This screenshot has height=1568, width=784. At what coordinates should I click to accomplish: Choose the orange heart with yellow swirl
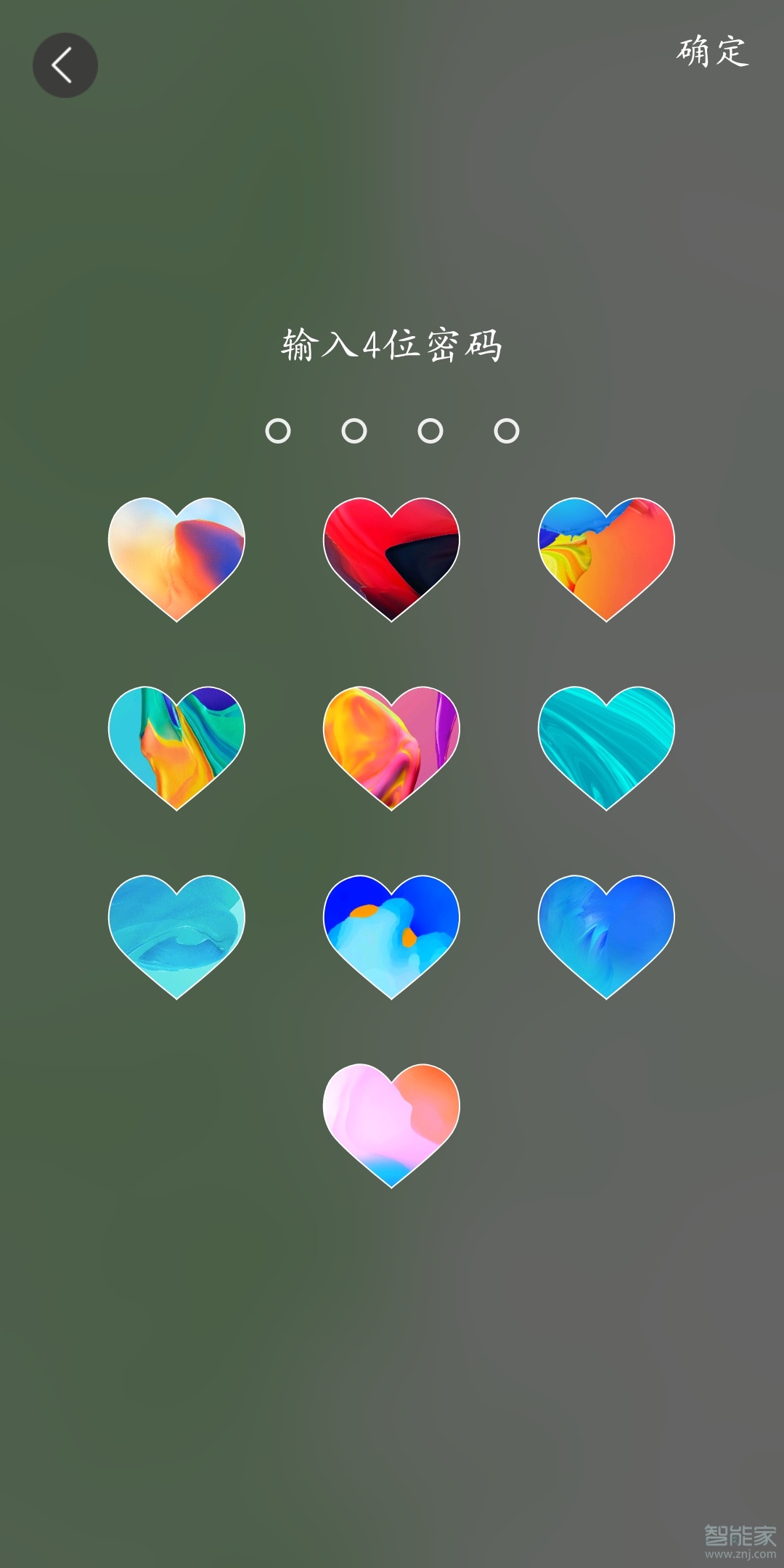(x=606, y=555)
